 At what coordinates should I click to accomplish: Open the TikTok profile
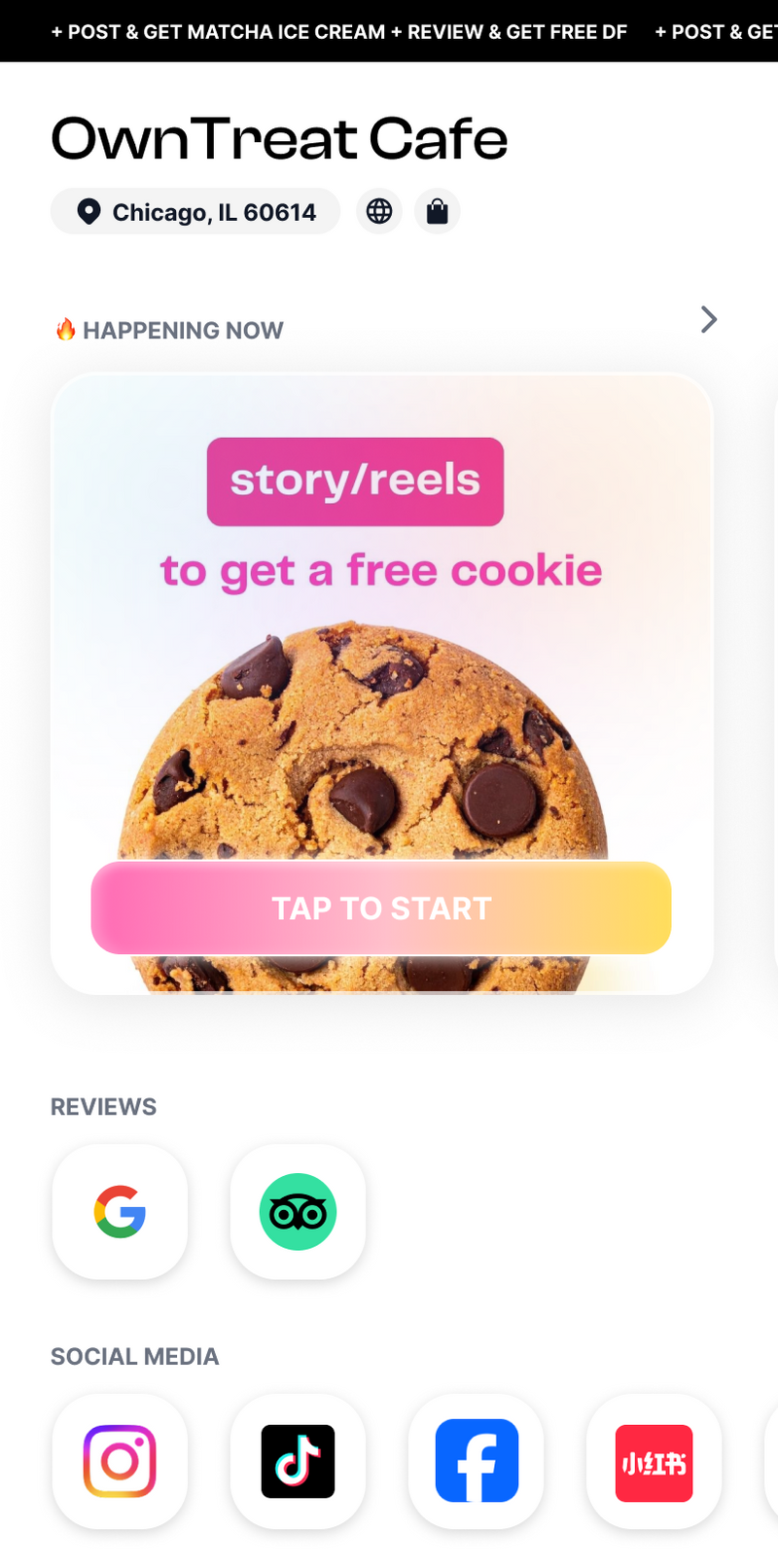[x=298, y=1462]
